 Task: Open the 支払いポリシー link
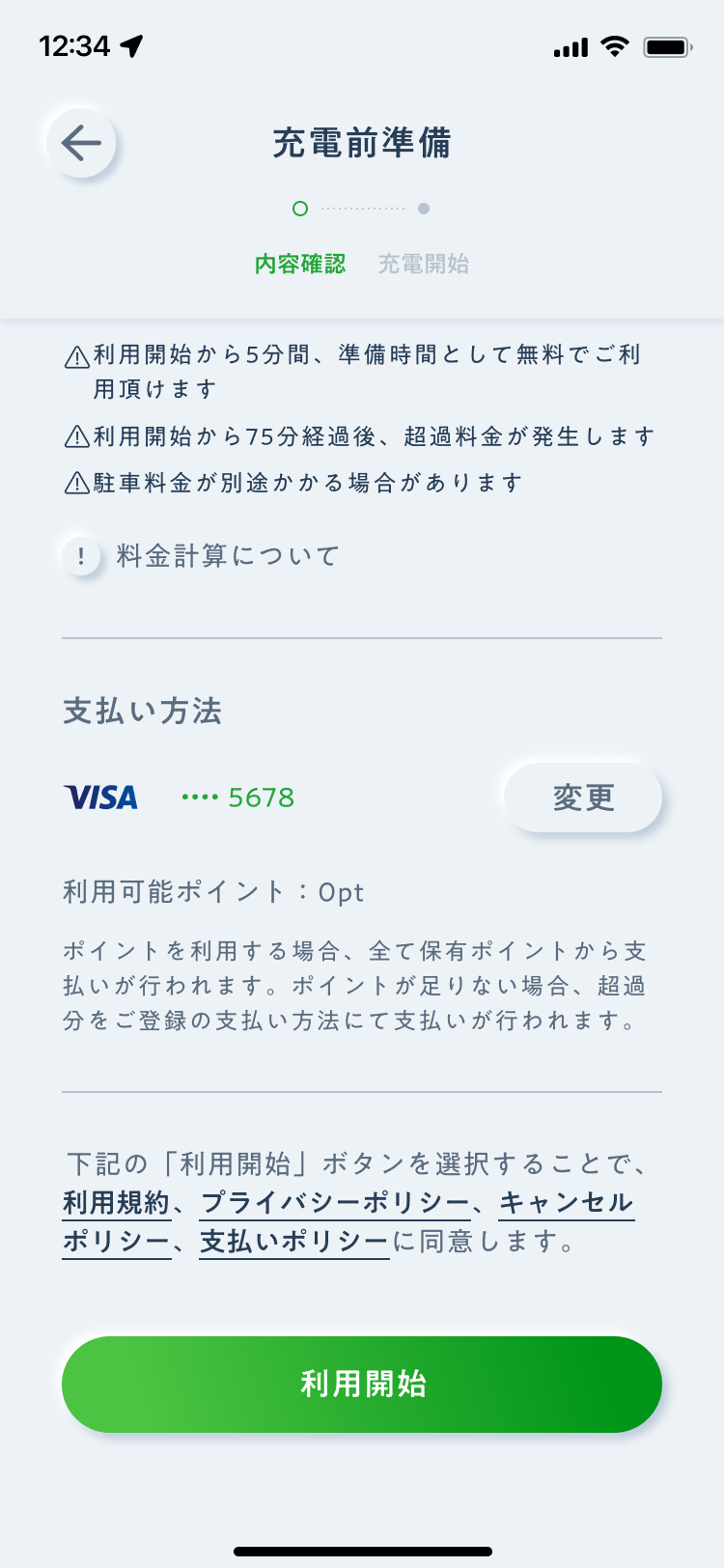pyautogui.click(x=294, y=1242)
